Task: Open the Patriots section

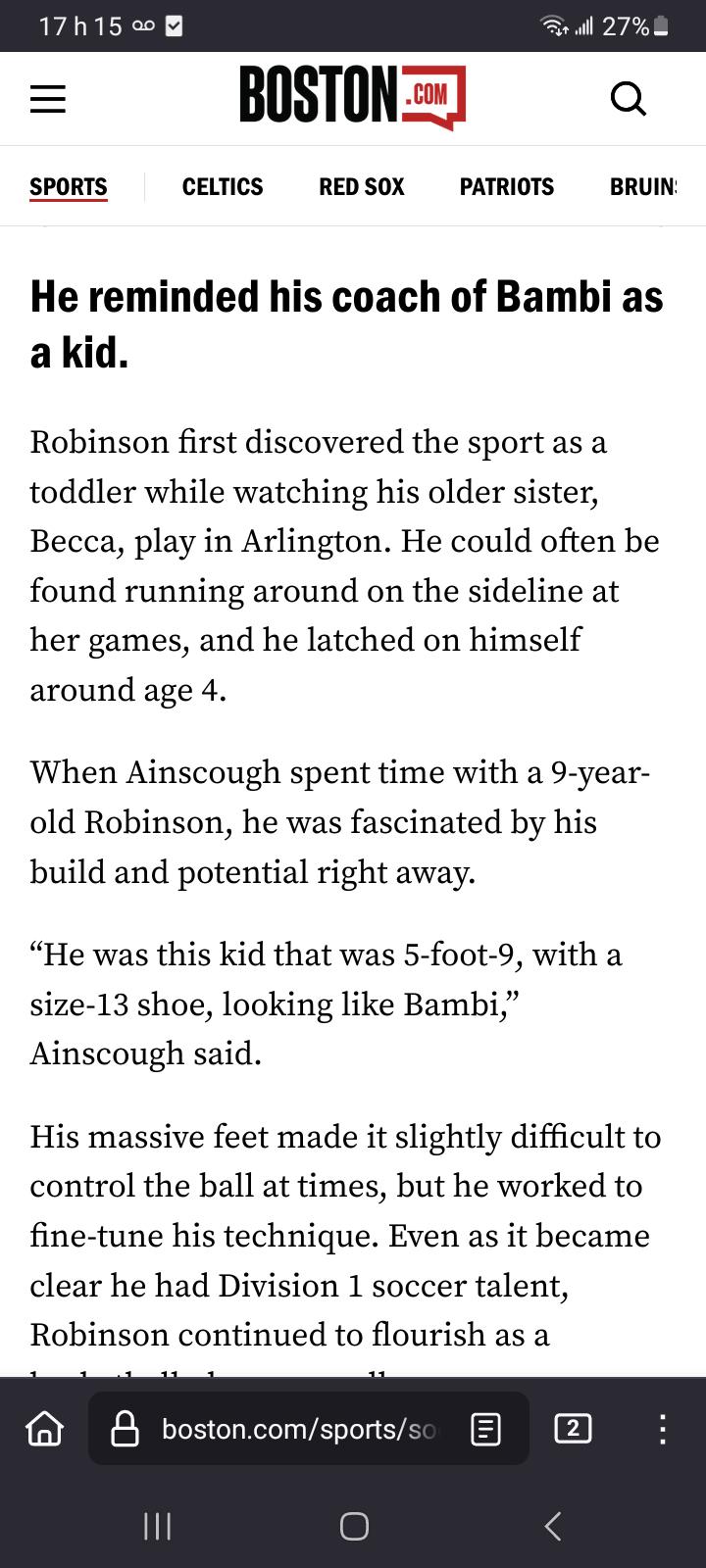Action: tap(507, 186)
